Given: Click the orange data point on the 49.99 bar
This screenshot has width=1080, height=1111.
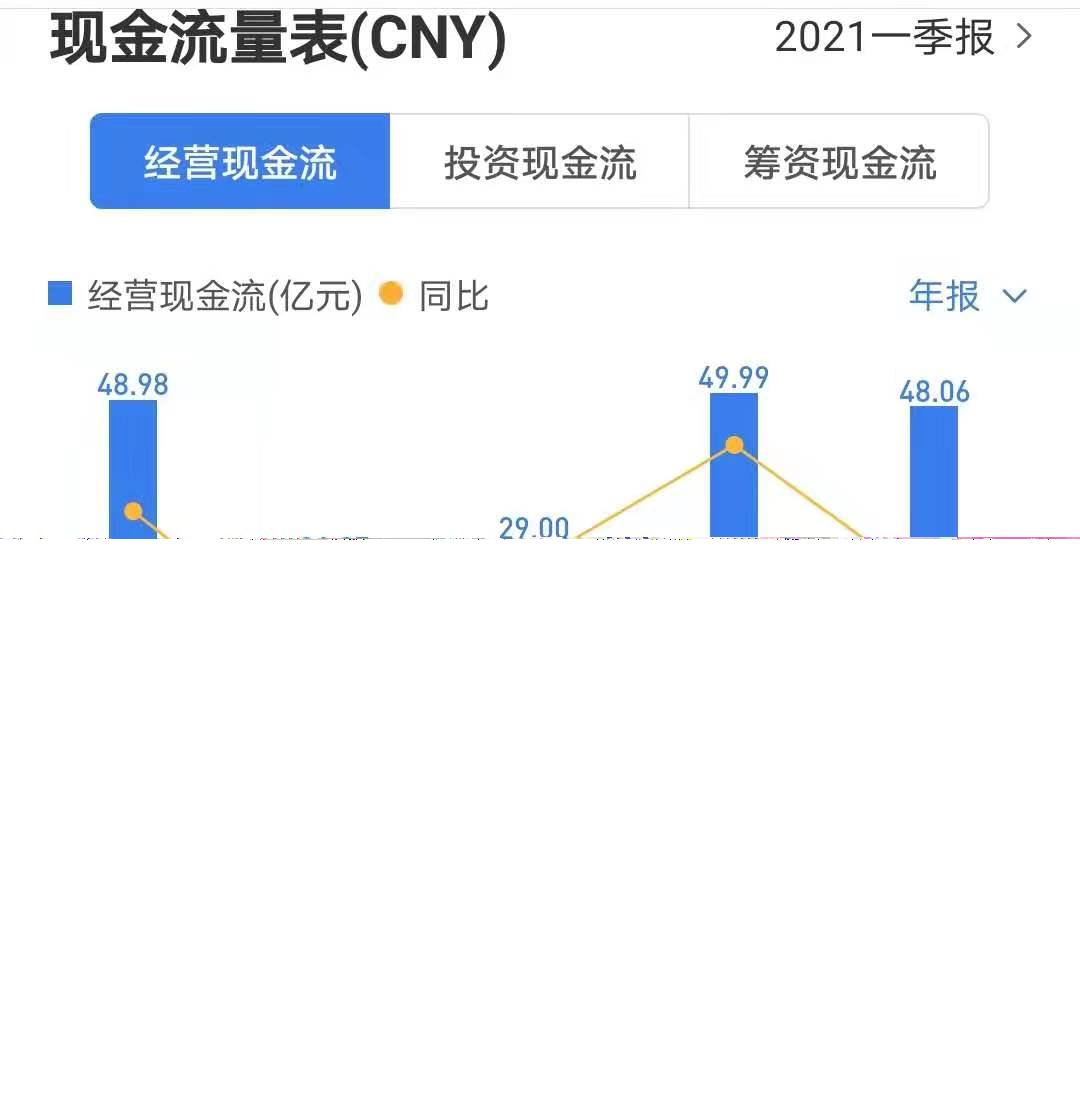Looking at the screenshot, I should pos(735,444).
